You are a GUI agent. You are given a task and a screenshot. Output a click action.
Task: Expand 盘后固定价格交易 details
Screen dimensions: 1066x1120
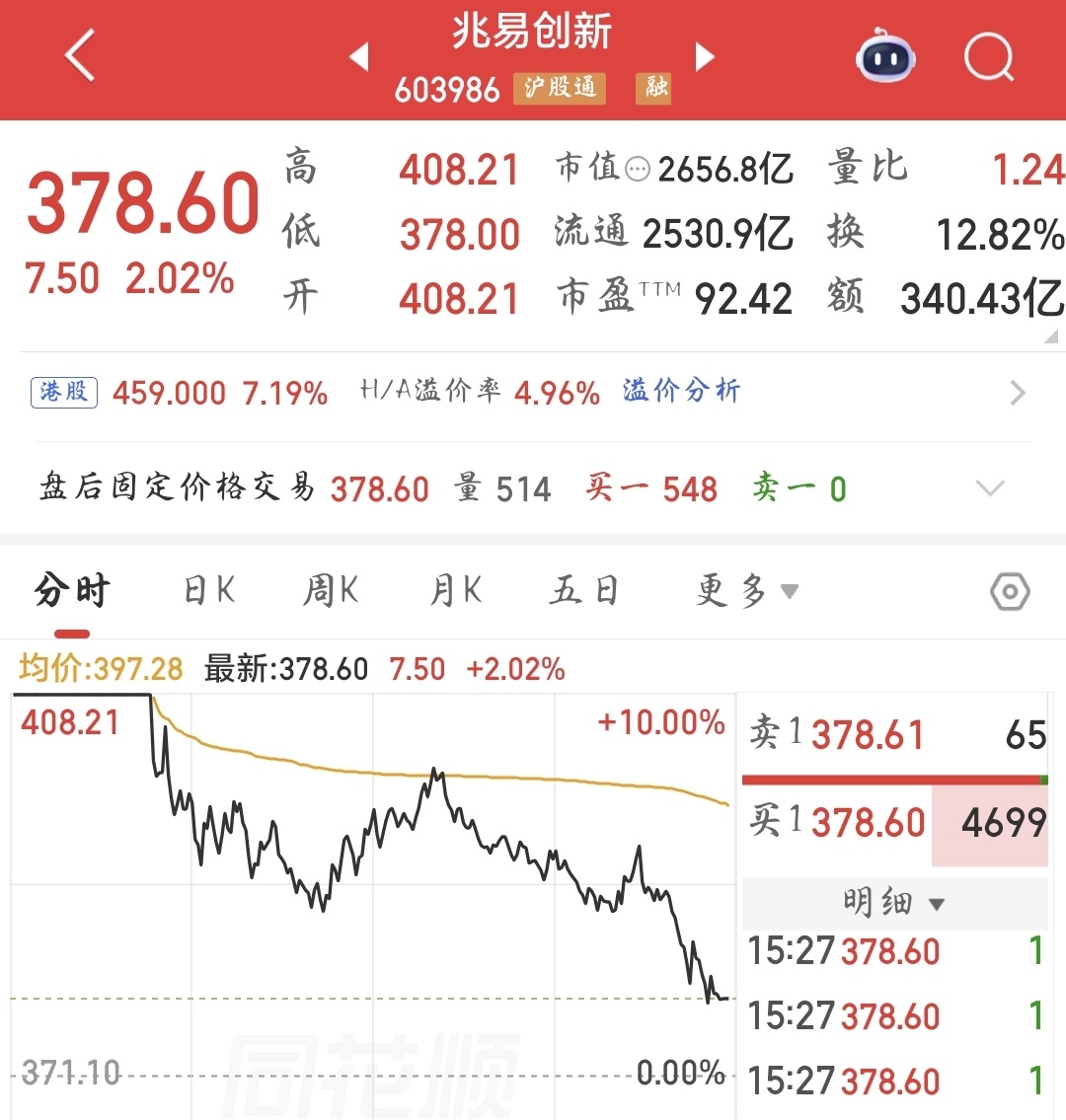tap(990, 488)
